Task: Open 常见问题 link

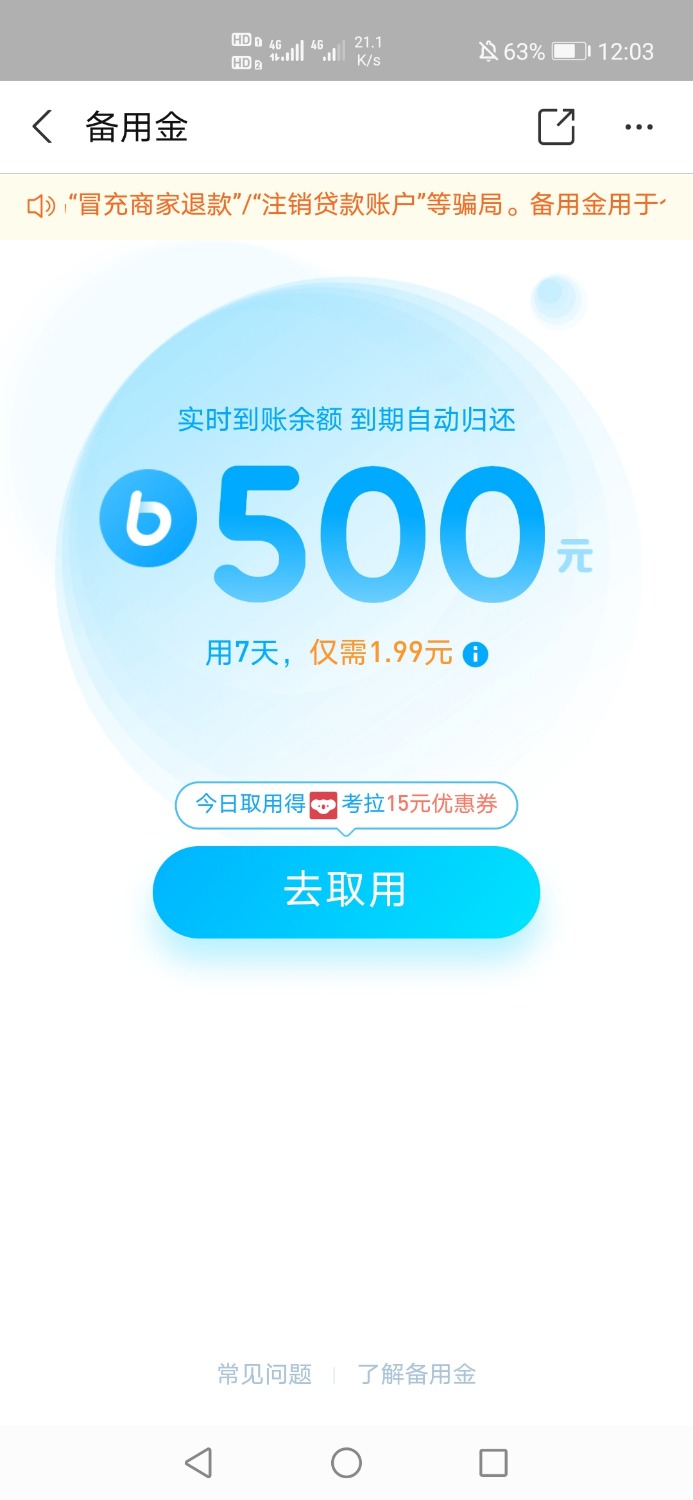Action: pyautogui.click(x=265, y=1374)
